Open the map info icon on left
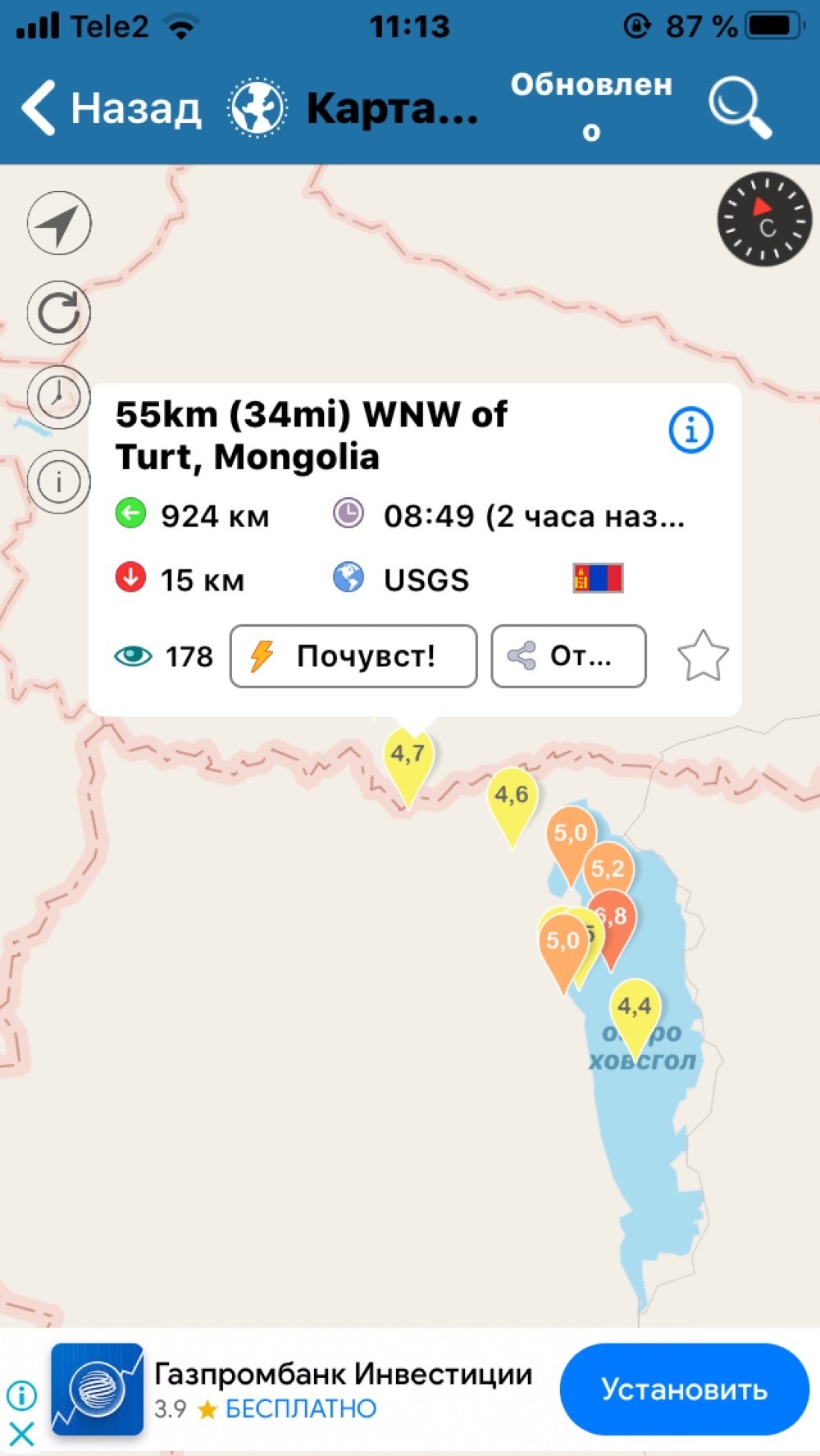Viewport: 820px width, 1456px height. coord(59,482)
